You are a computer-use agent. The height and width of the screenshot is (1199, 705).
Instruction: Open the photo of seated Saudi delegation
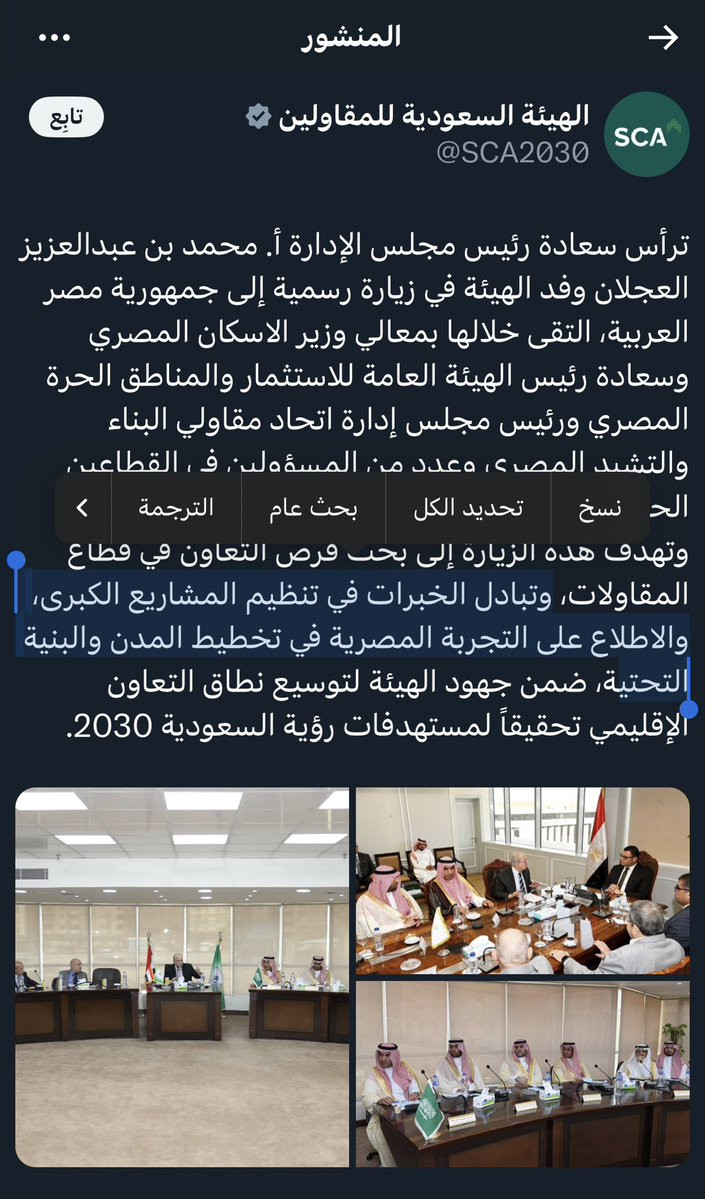tap(523, 1074)
